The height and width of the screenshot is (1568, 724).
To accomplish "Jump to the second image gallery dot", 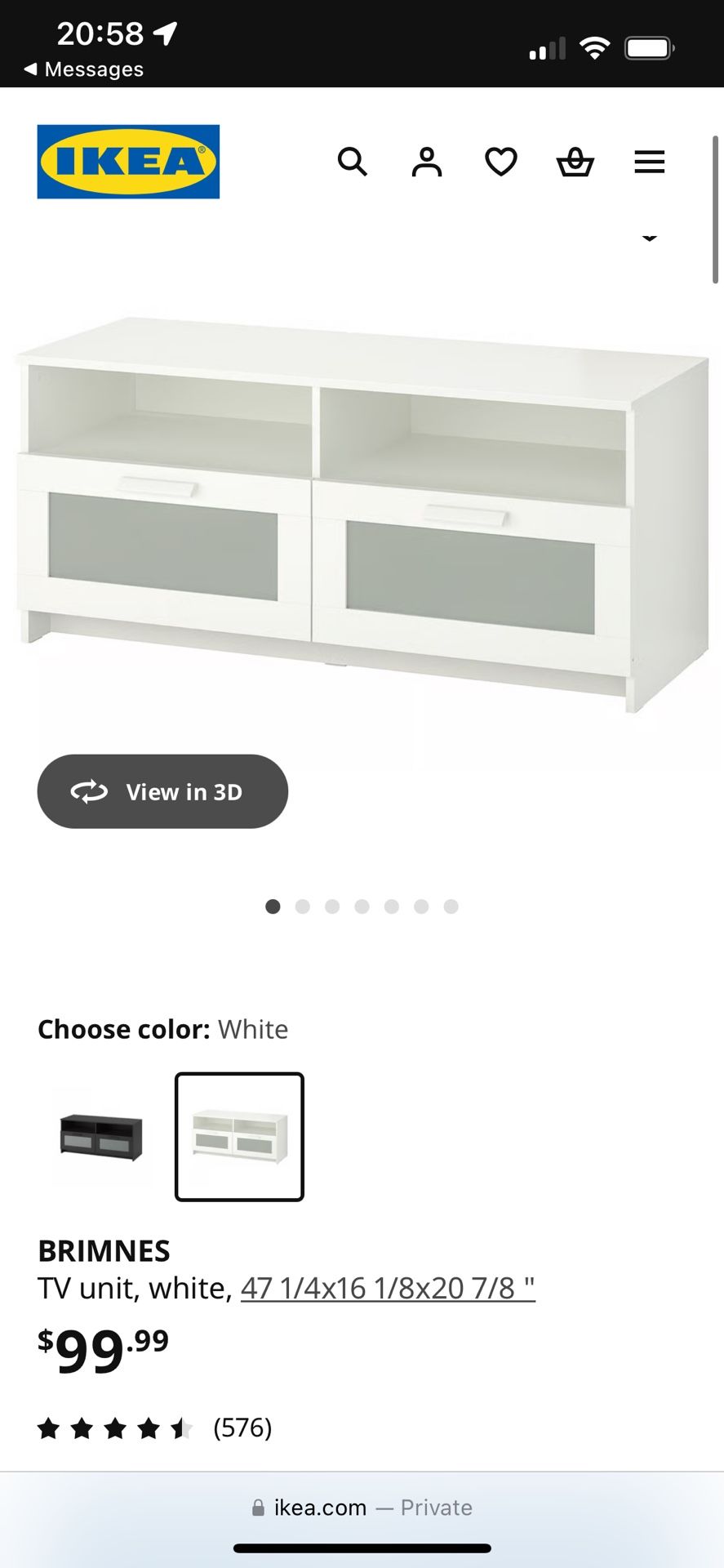I will 303,906.
